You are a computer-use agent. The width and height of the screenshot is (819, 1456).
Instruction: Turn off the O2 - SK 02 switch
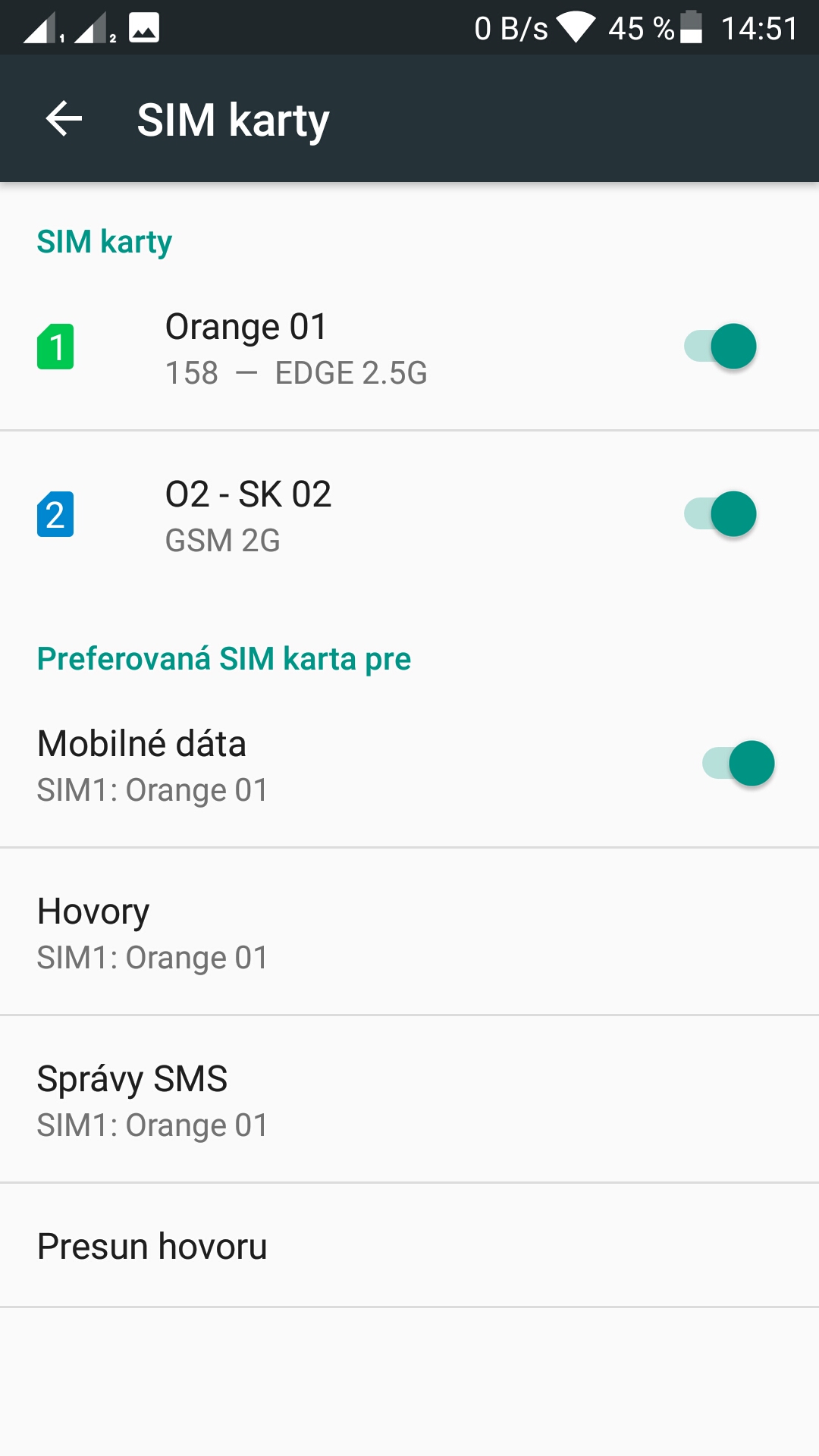(720, 514)
